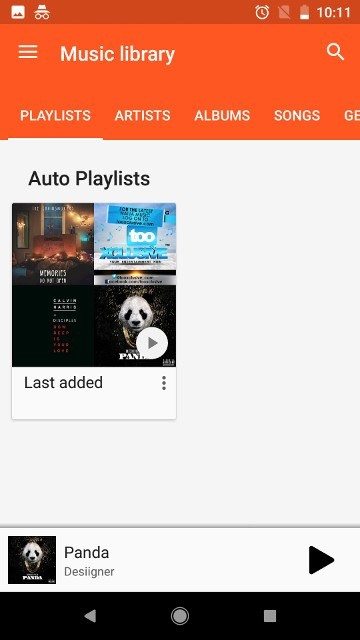The height and width of the screenshot is (640, 360).
Task: Search the music library
Action: (336, 52)
